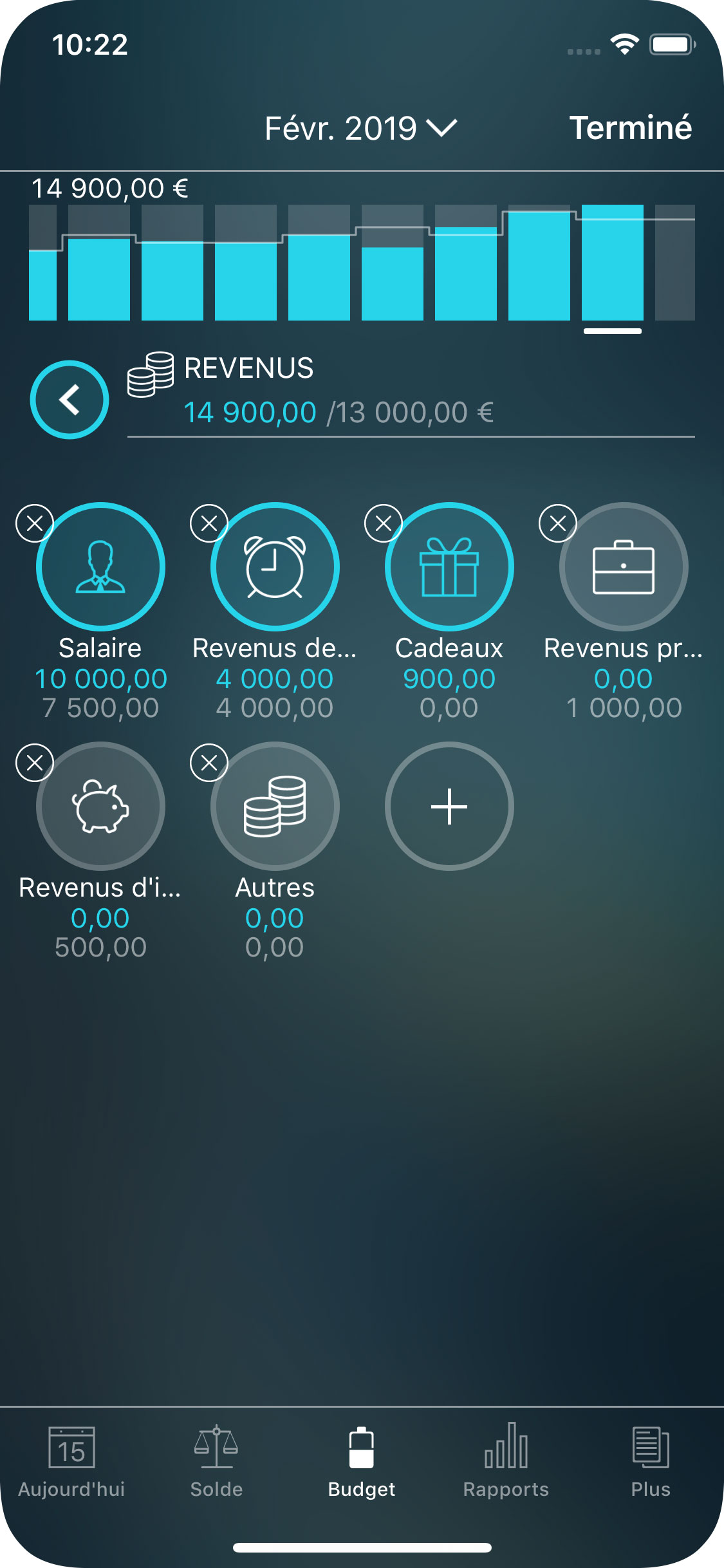Select the Salaire category icon
Image resolution: width=724 pixels, height=1568 pixels.
tap(100, 565)
